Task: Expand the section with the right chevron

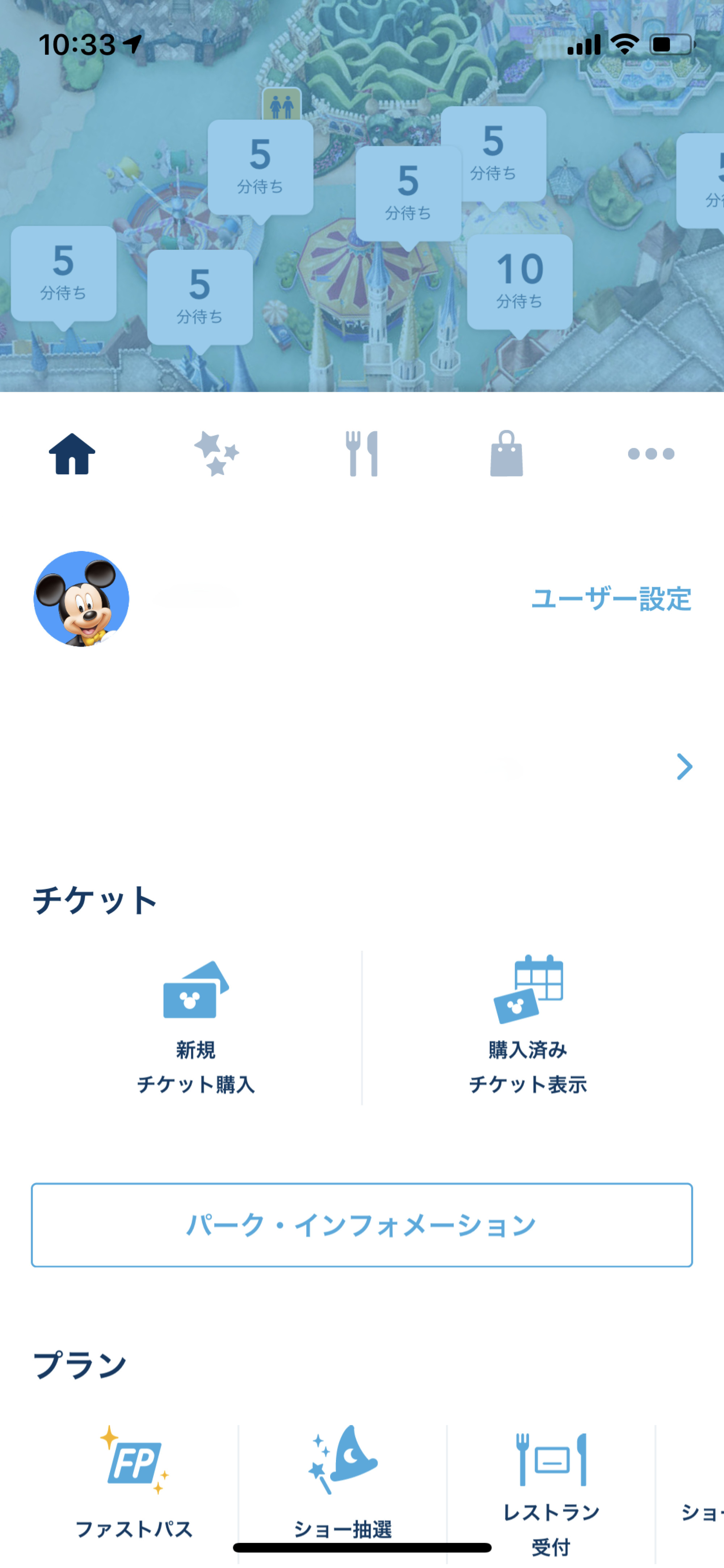Action: coord(684,768)
